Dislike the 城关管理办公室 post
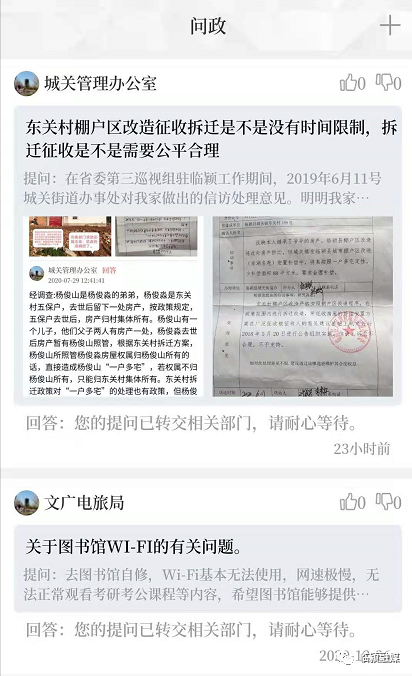 coord(388,82)
